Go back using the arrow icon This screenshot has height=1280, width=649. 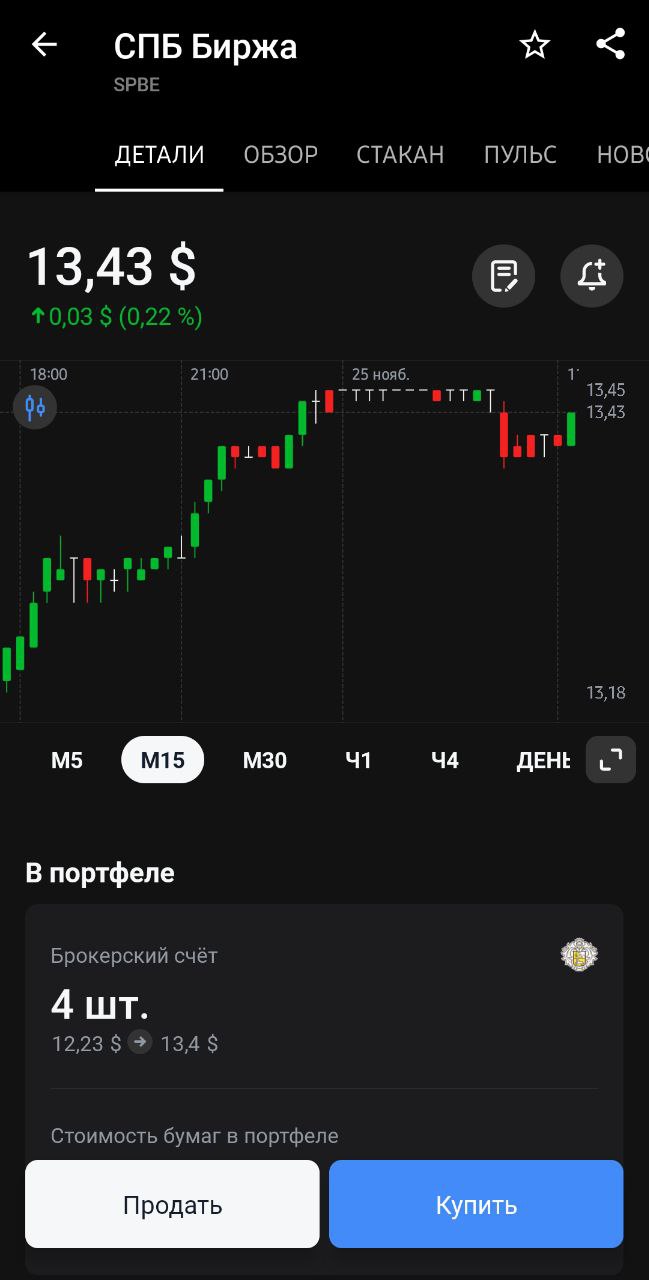coord(44,45)
